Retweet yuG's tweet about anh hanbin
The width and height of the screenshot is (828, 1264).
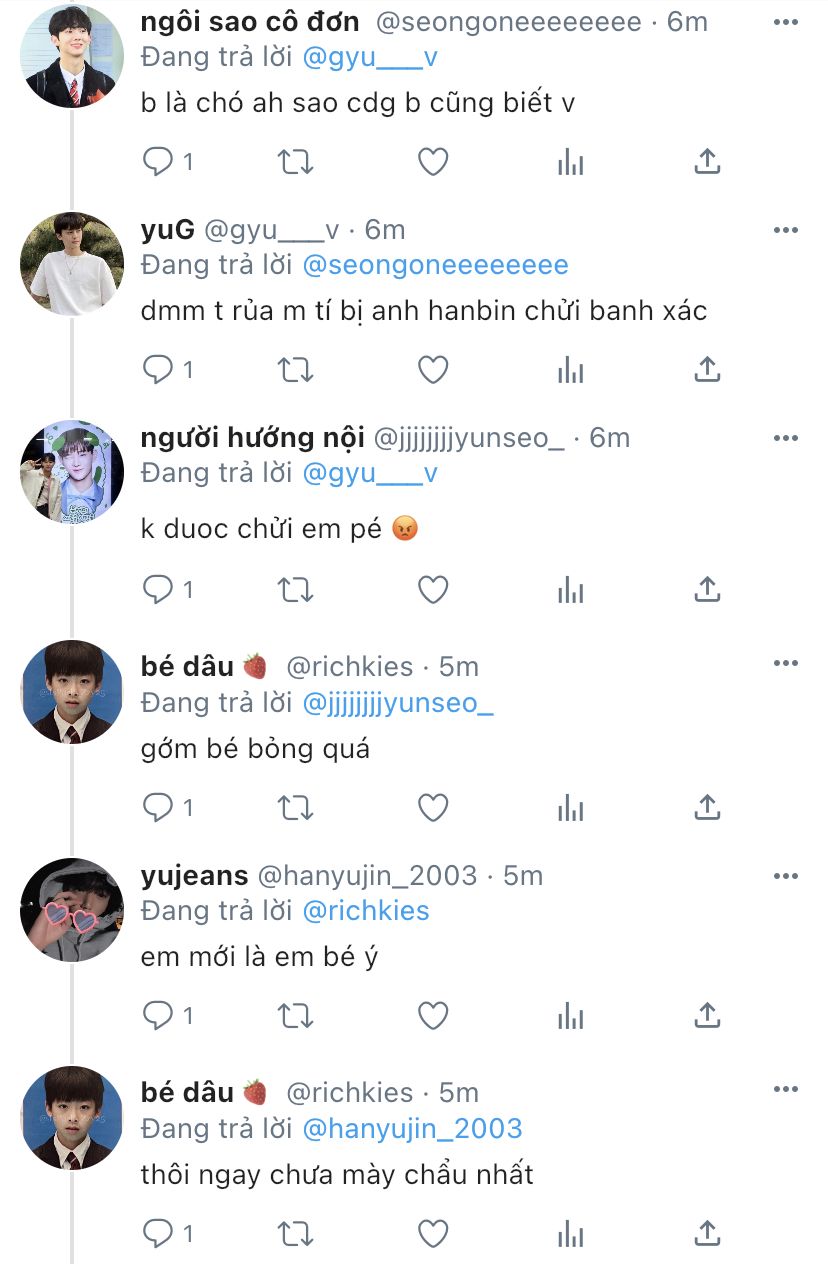pyautogui.click(x=295, y=370)
